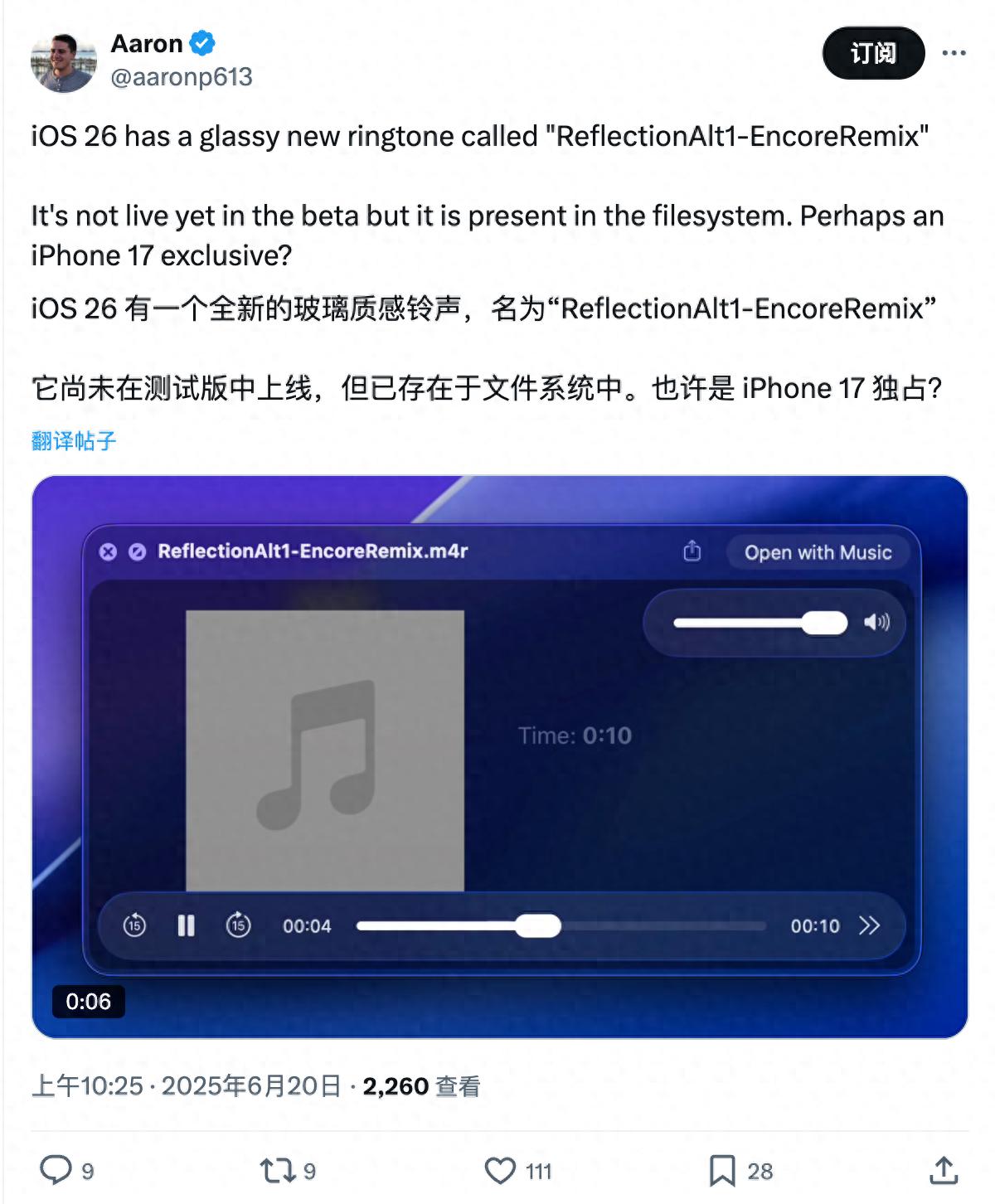Like Aaron's post
This screenshot has height=1204, width=995.
(x=500, y=1170)
